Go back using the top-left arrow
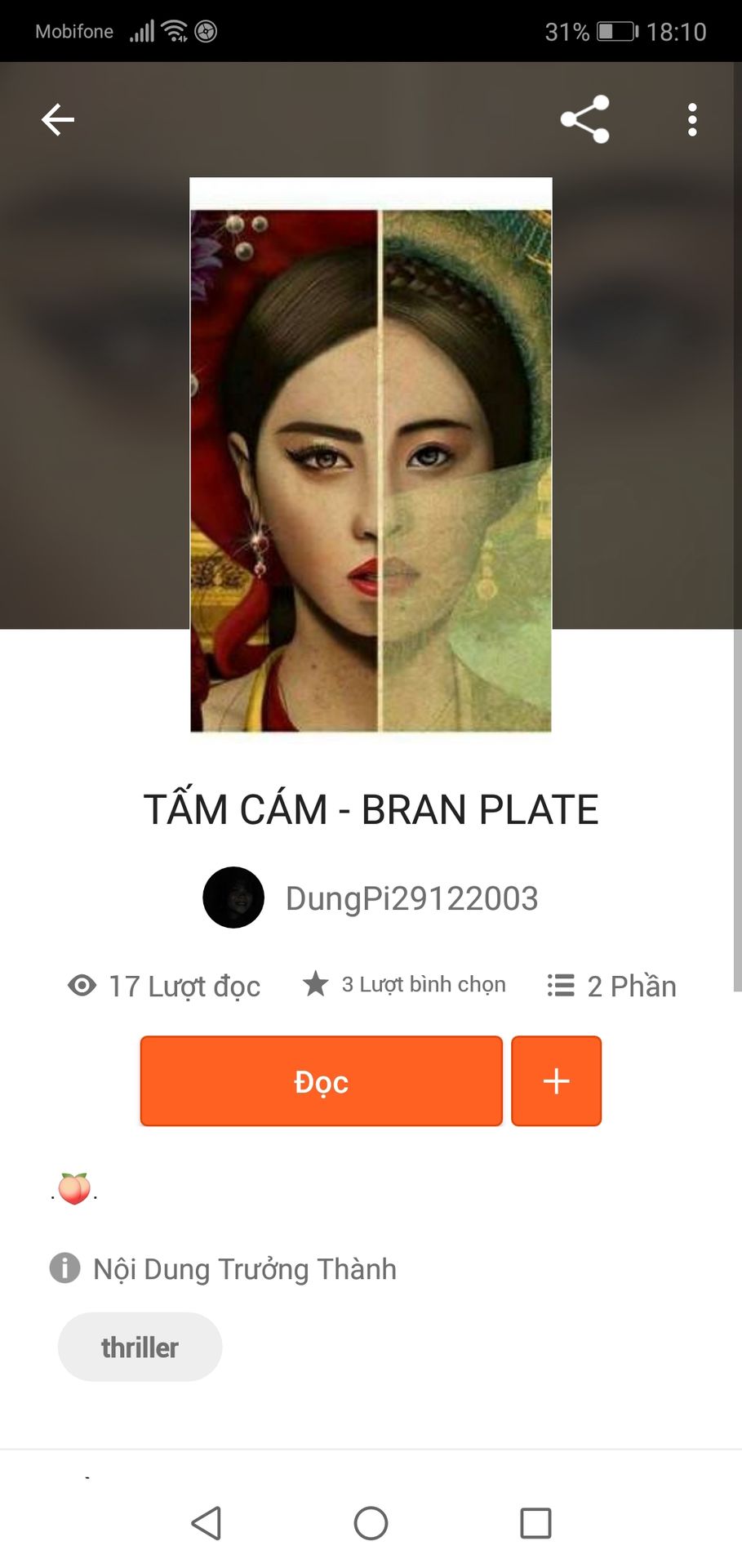 coord(58,120)
